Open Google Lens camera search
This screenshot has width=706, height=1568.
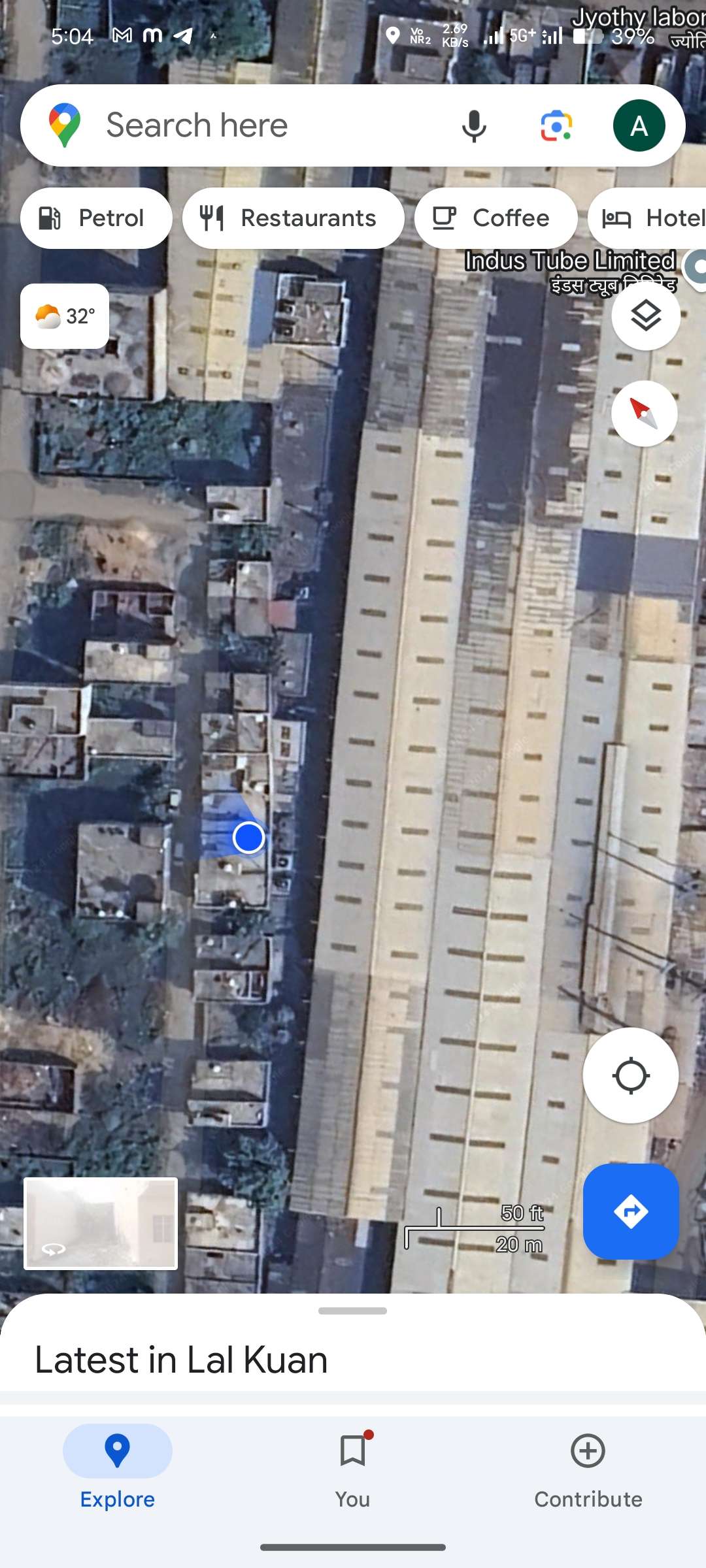pyautogui.click(x=556, y=125)
